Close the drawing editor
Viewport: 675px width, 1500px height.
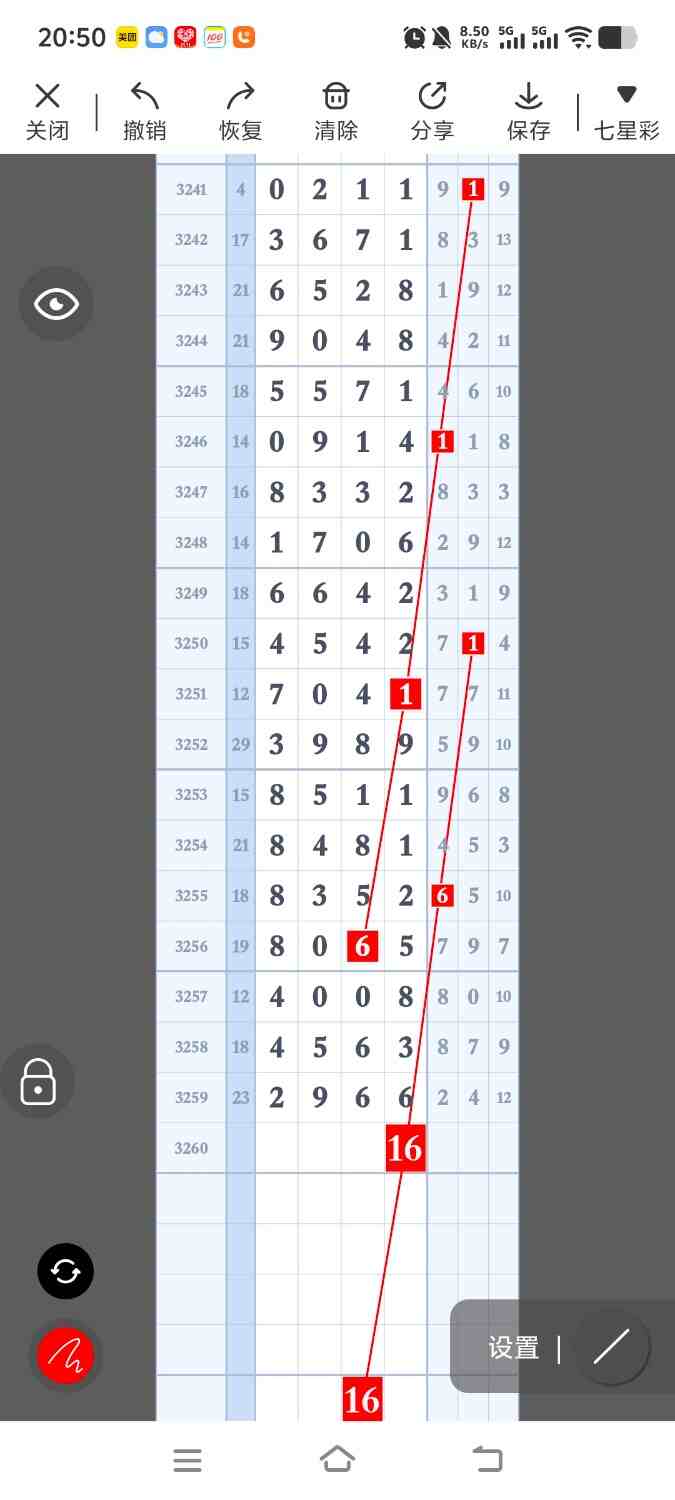tap(47, 112)
